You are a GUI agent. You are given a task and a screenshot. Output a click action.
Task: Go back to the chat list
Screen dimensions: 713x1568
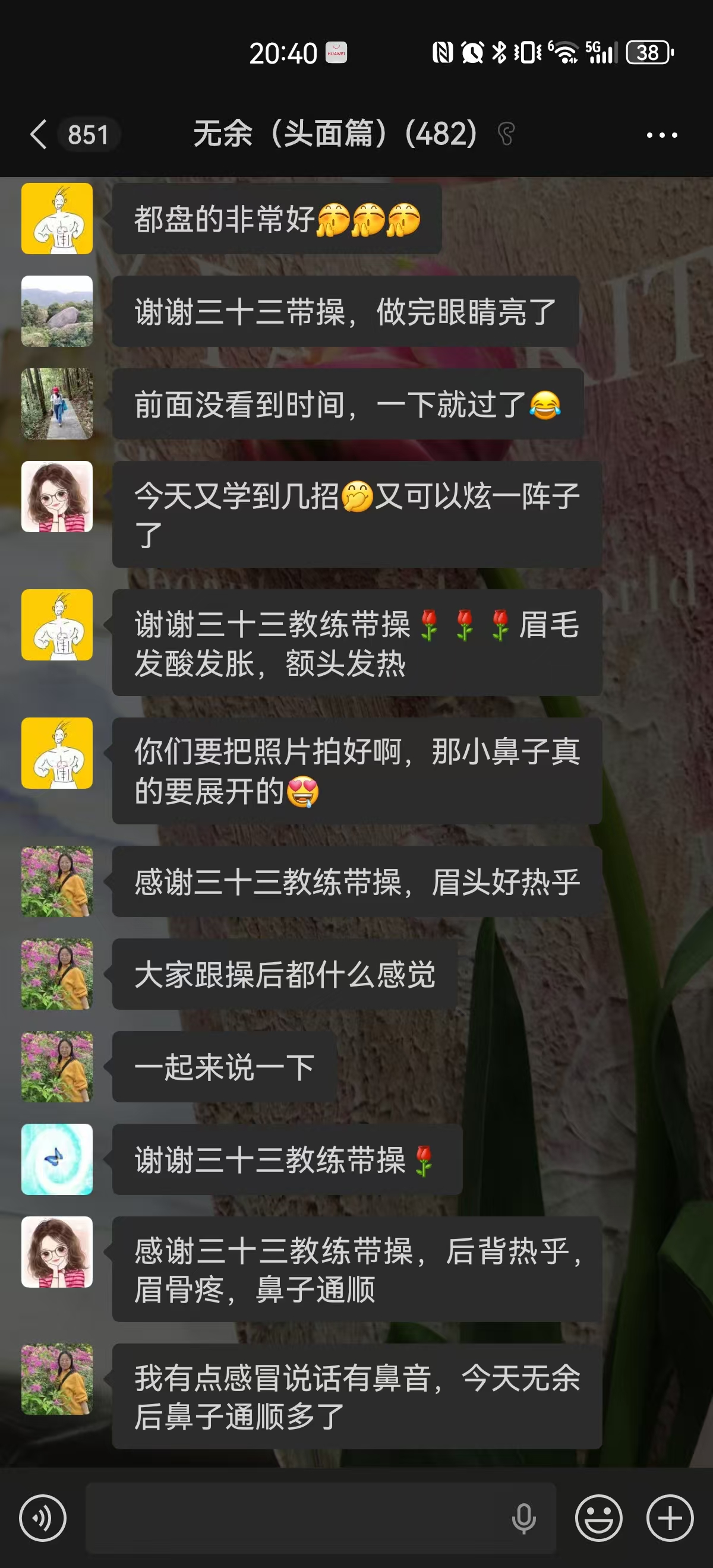39,134
